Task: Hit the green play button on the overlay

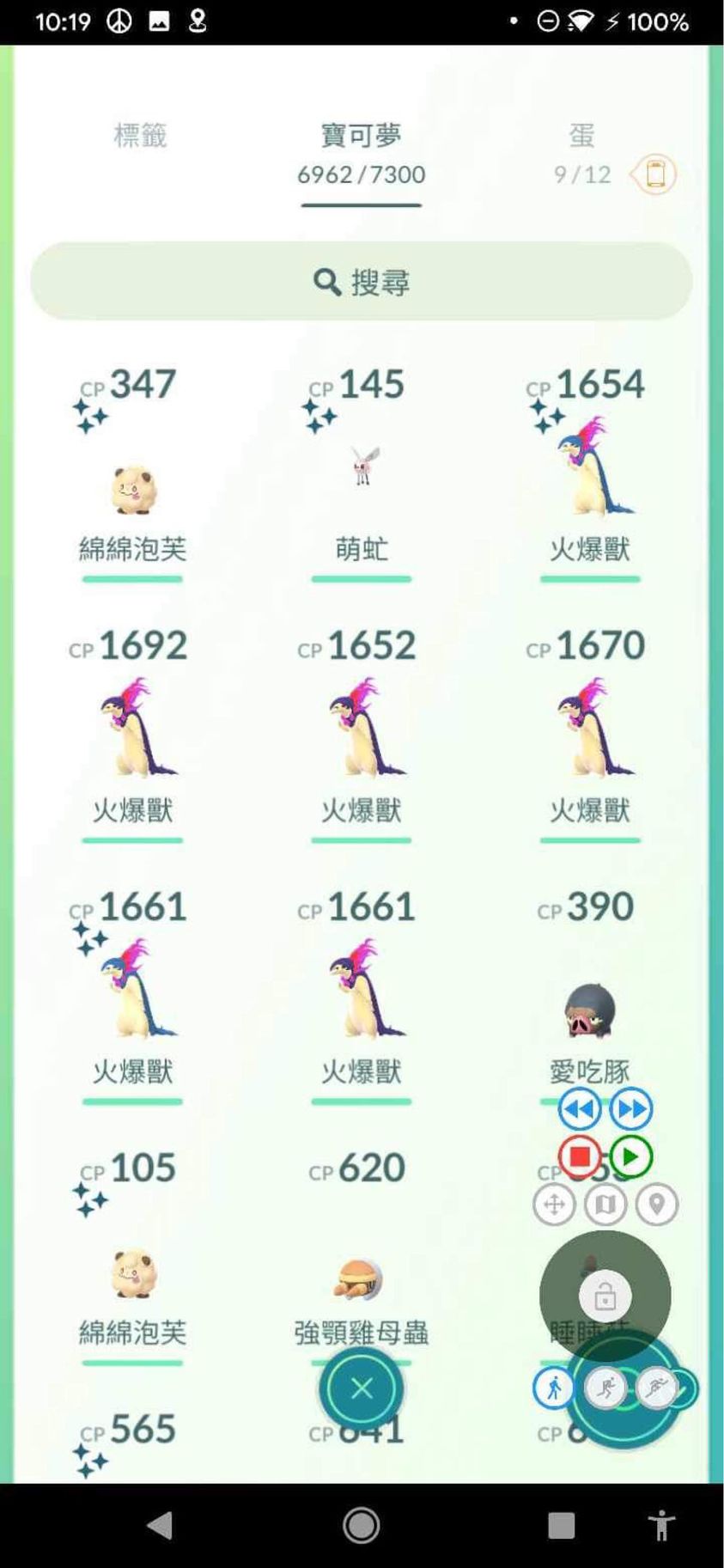Action: [x=631, y=1156]
